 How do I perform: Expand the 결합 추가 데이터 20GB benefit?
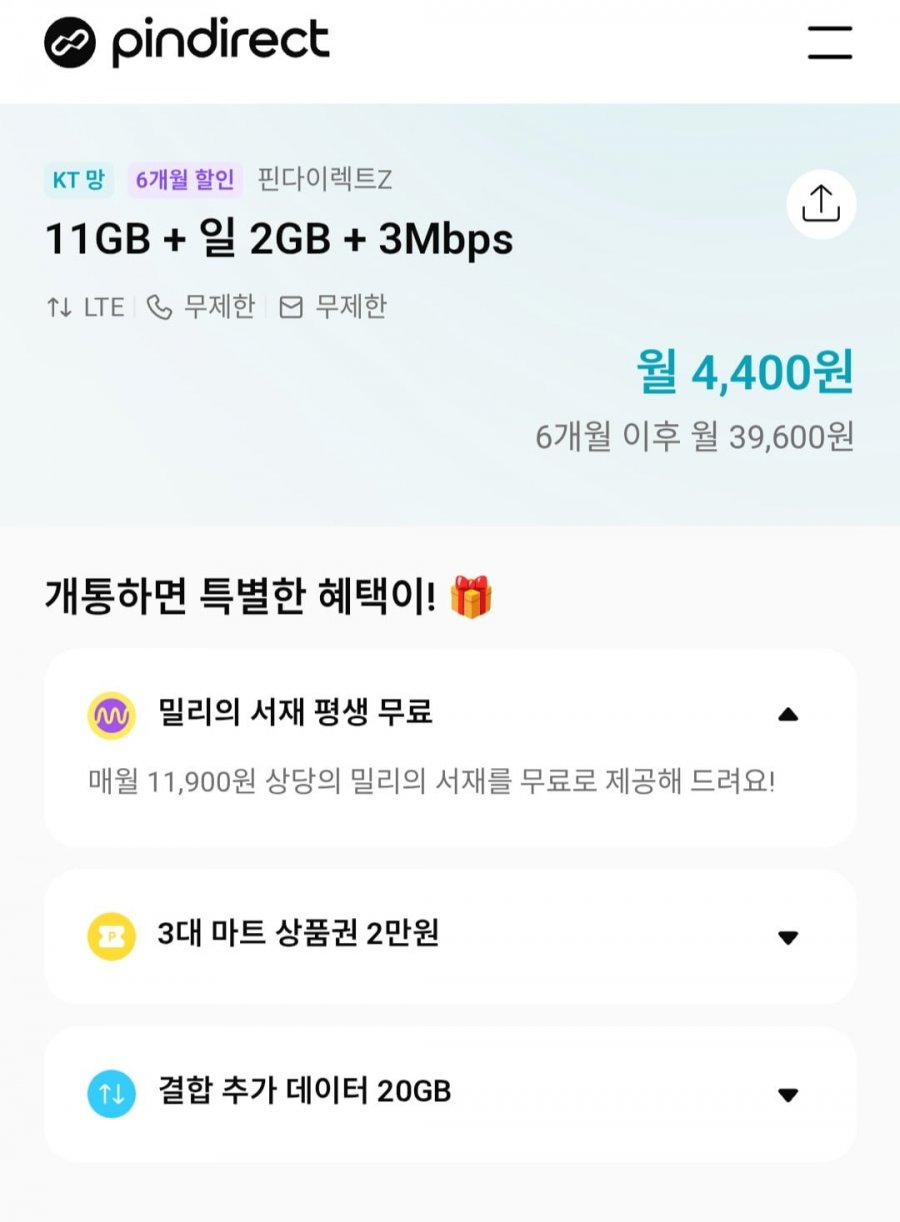coord(788,1094)
